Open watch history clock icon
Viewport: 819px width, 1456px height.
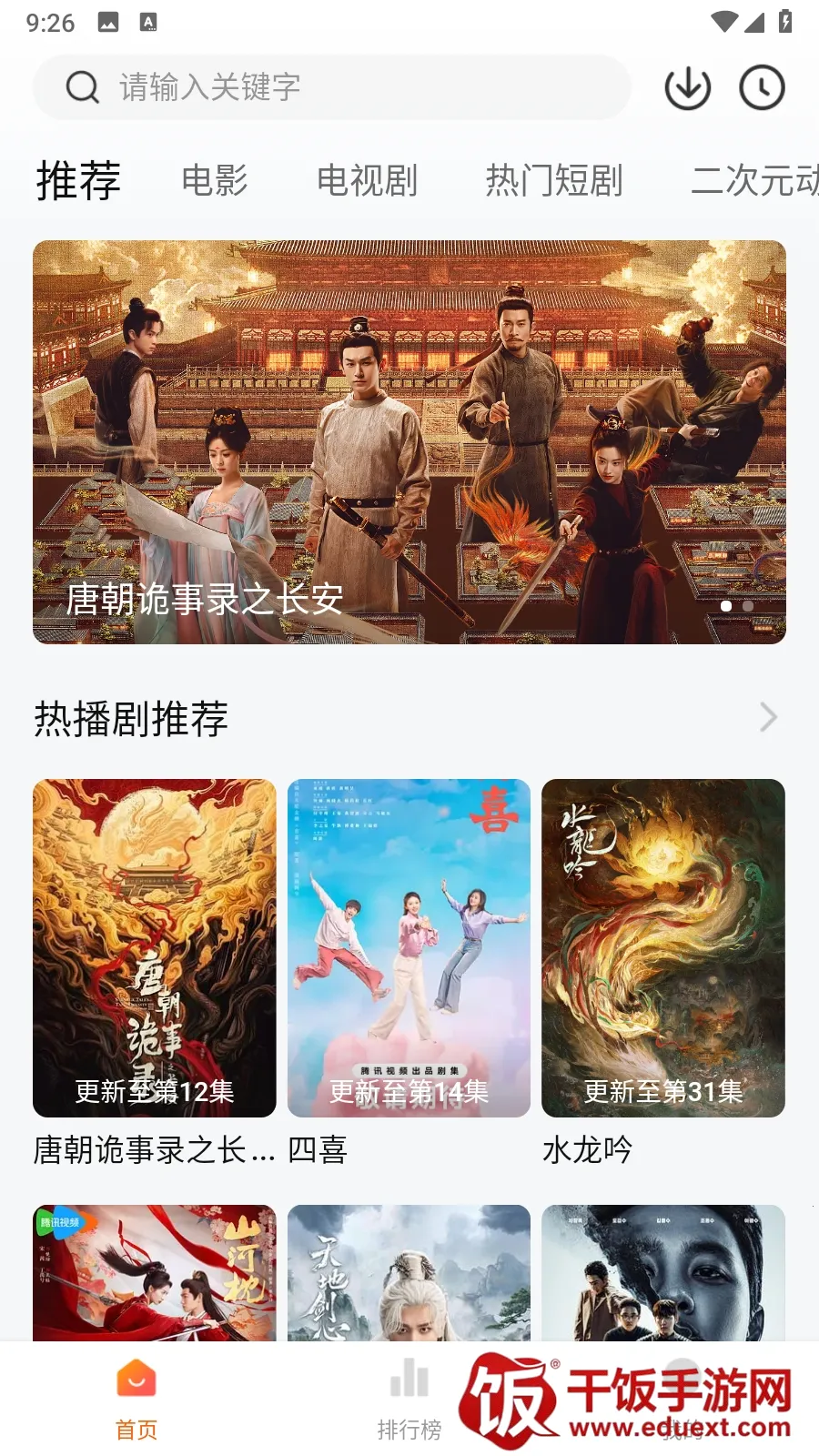pyautogui.click(x=762, y=87)
